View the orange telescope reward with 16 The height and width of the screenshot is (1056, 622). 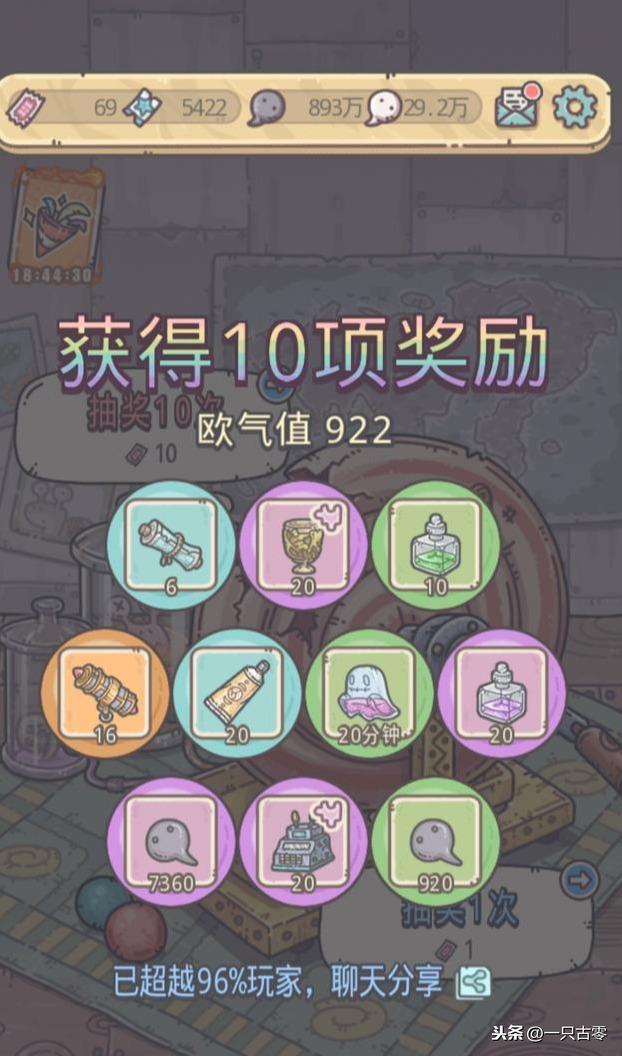pos(105,693)
